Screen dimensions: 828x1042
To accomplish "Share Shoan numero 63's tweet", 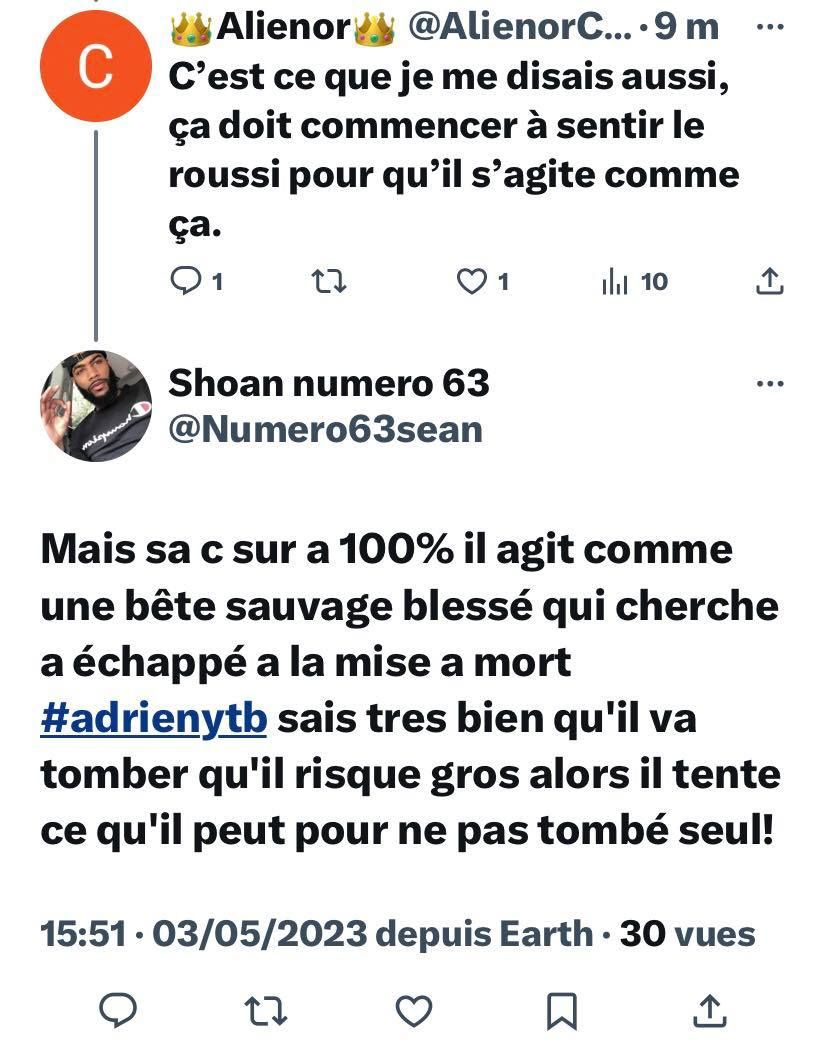I will 708,1008.
